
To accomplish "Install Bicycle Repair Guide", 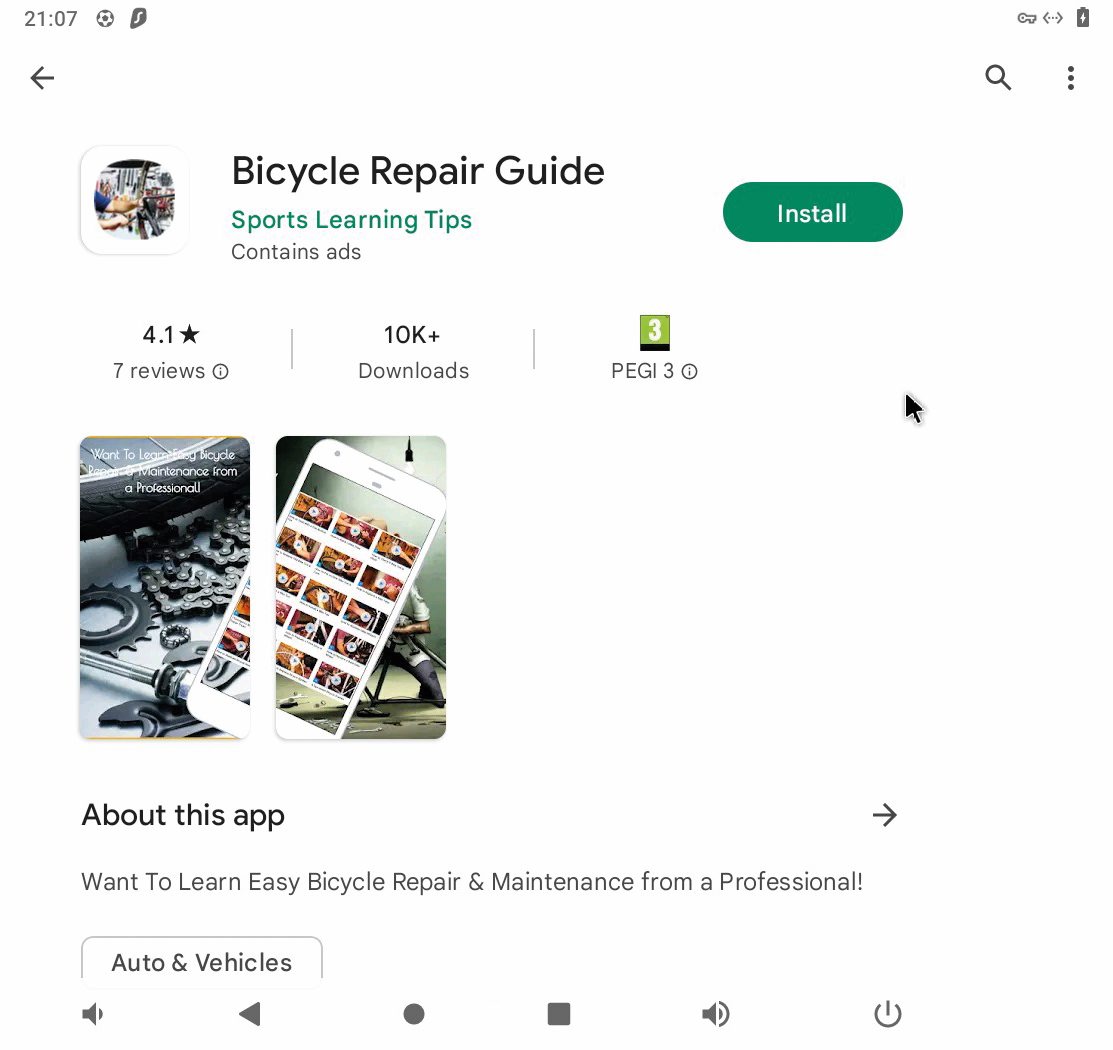I will pyautogui.click(x=812, y=213).
